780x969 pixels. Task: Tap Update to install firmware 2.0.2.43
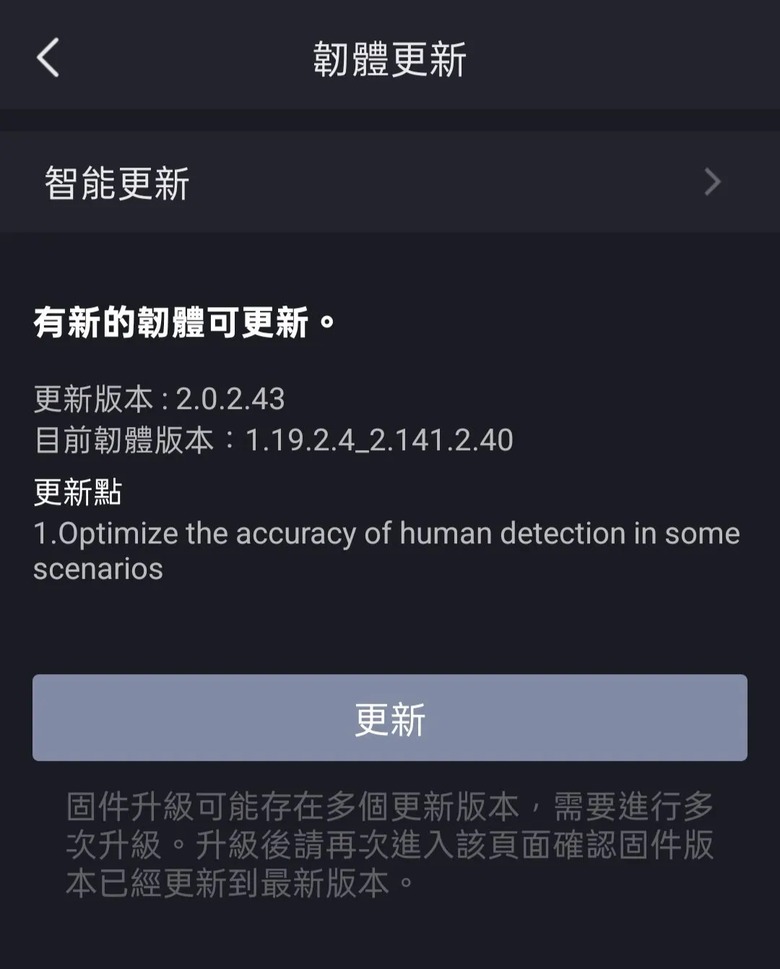390,717
